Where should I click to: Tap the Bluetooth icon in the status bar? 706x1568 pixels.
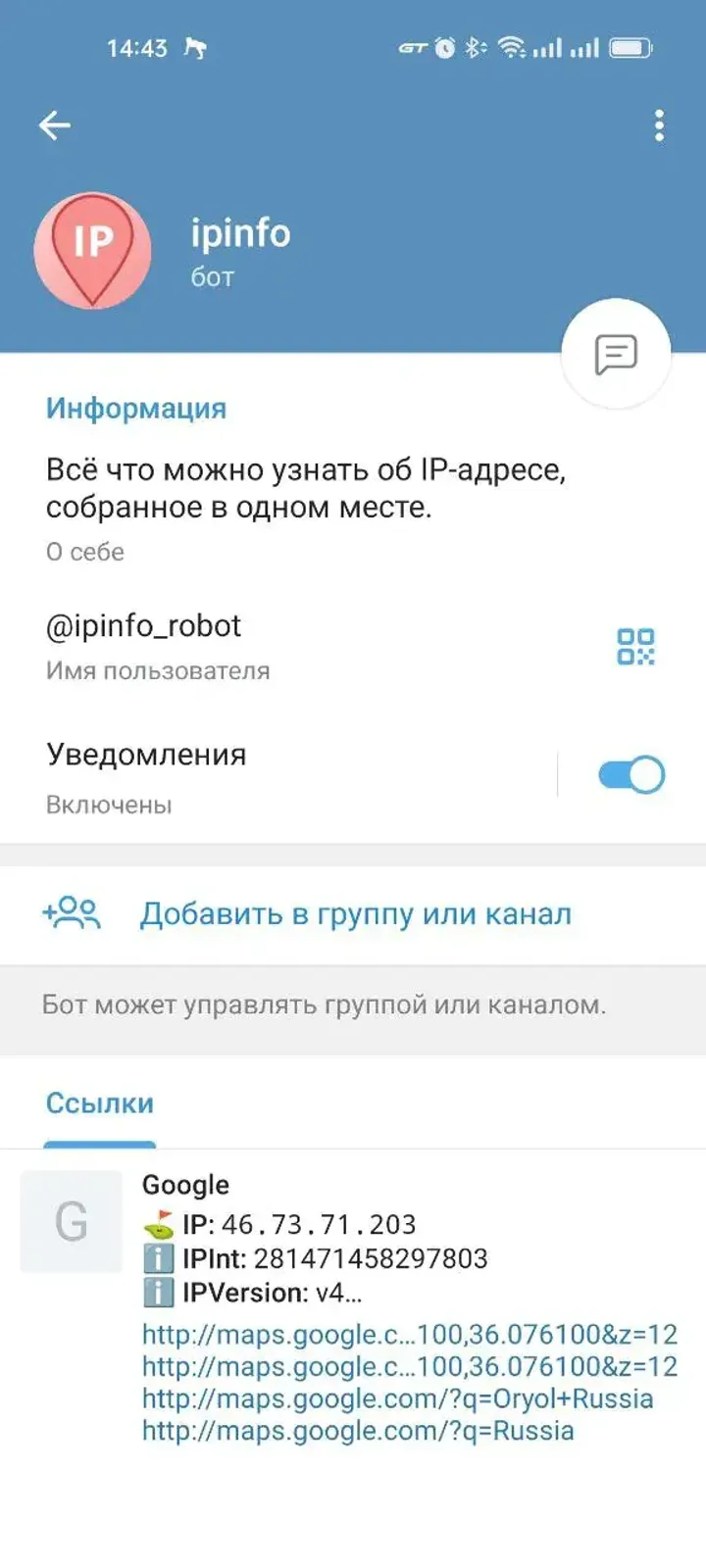point(474,45)
